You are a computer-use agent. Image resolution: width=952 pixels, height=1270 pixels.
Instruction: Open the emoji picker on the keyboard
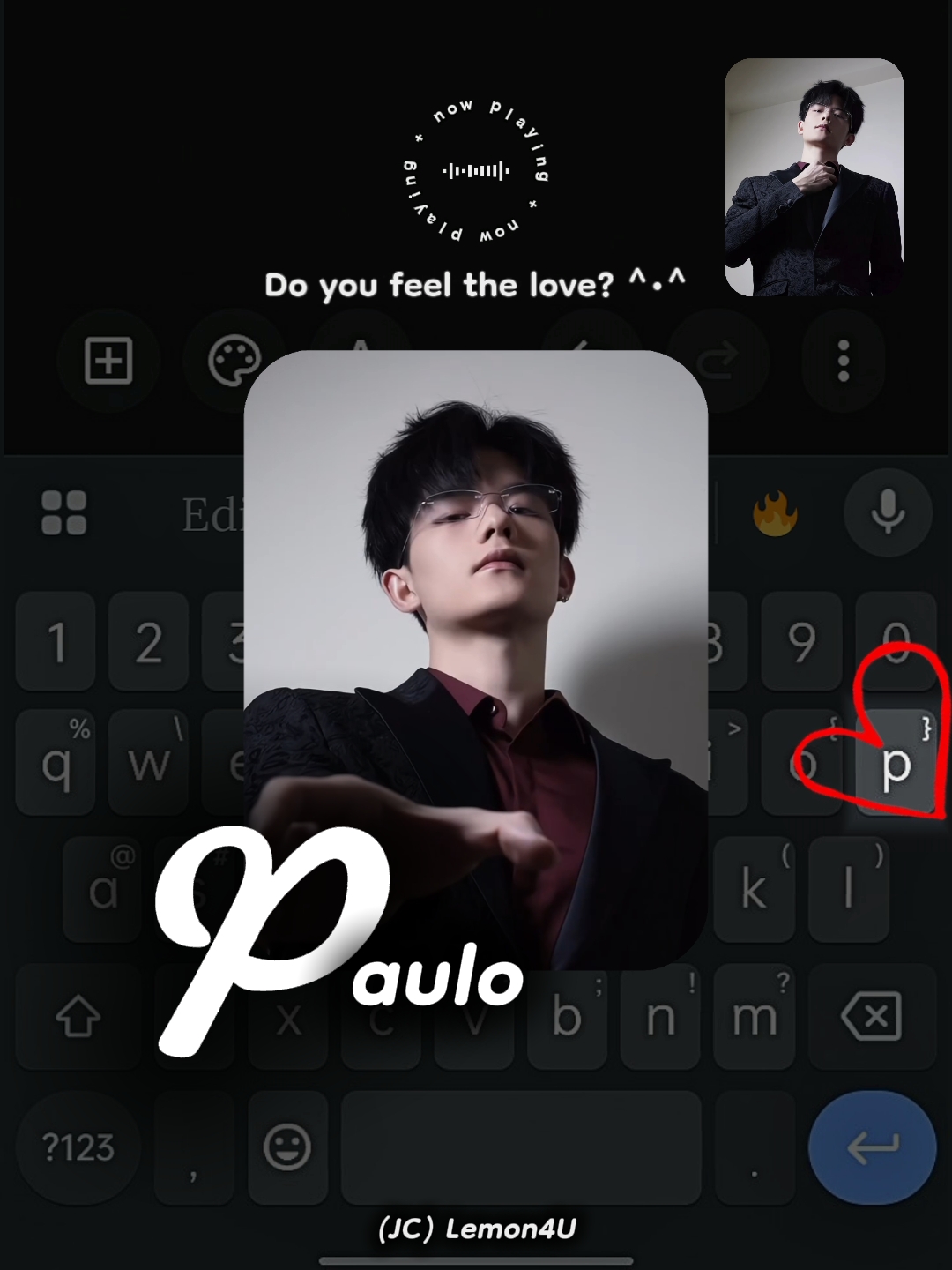tap(288, 1147)
